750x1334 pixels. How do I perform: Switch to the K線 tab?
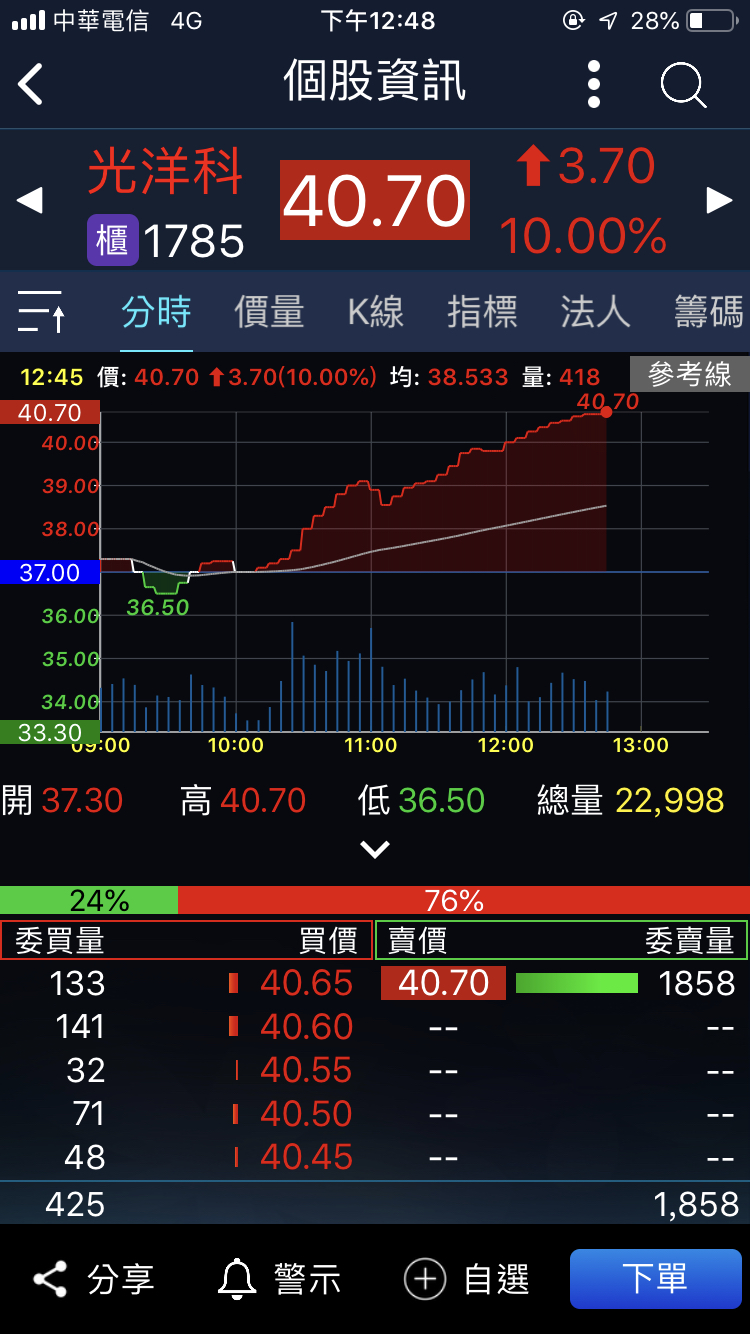click(x=376, y=312)
